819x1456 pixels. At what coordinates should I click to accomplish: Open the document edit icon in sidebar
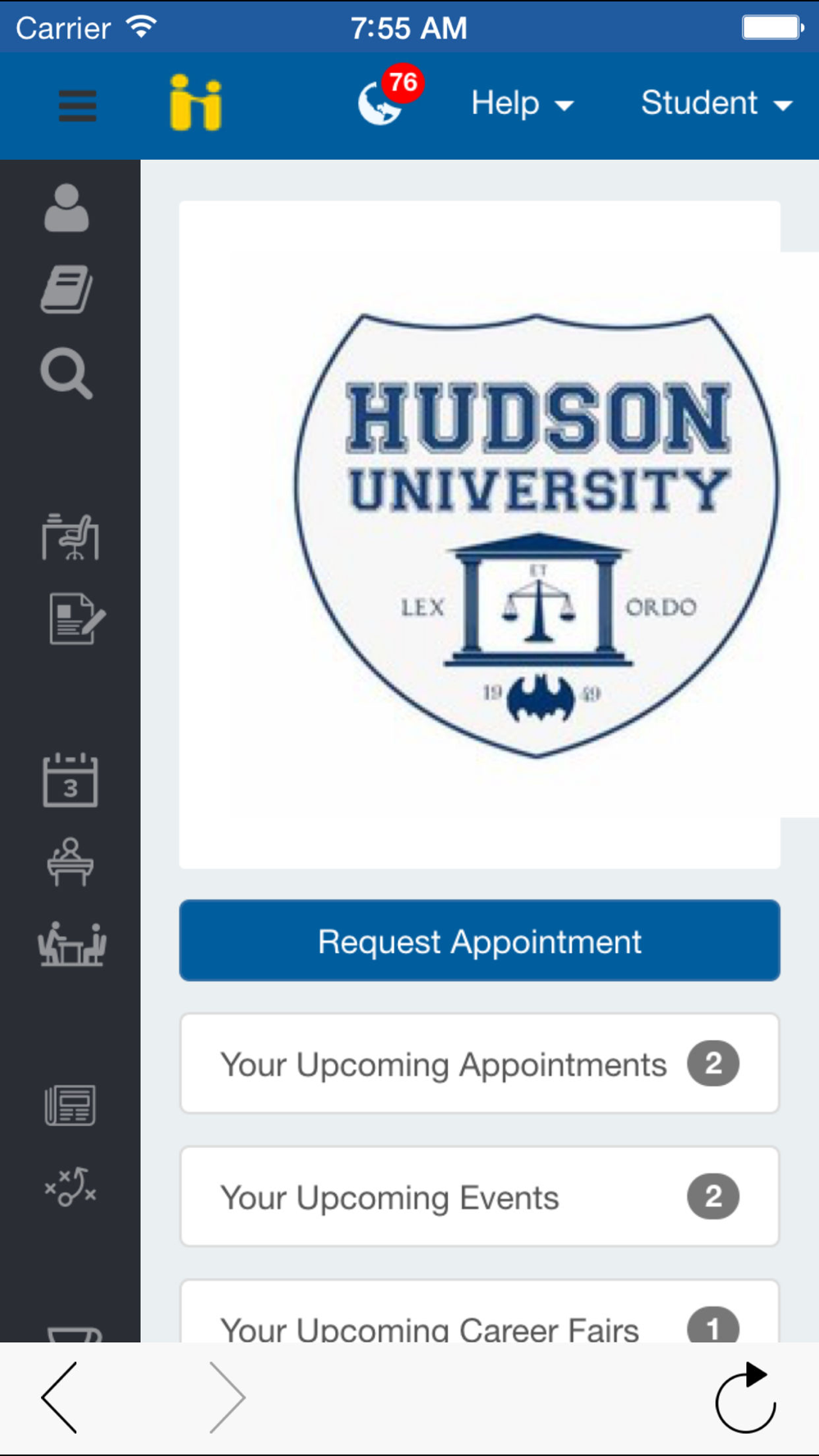coord(76,618)
